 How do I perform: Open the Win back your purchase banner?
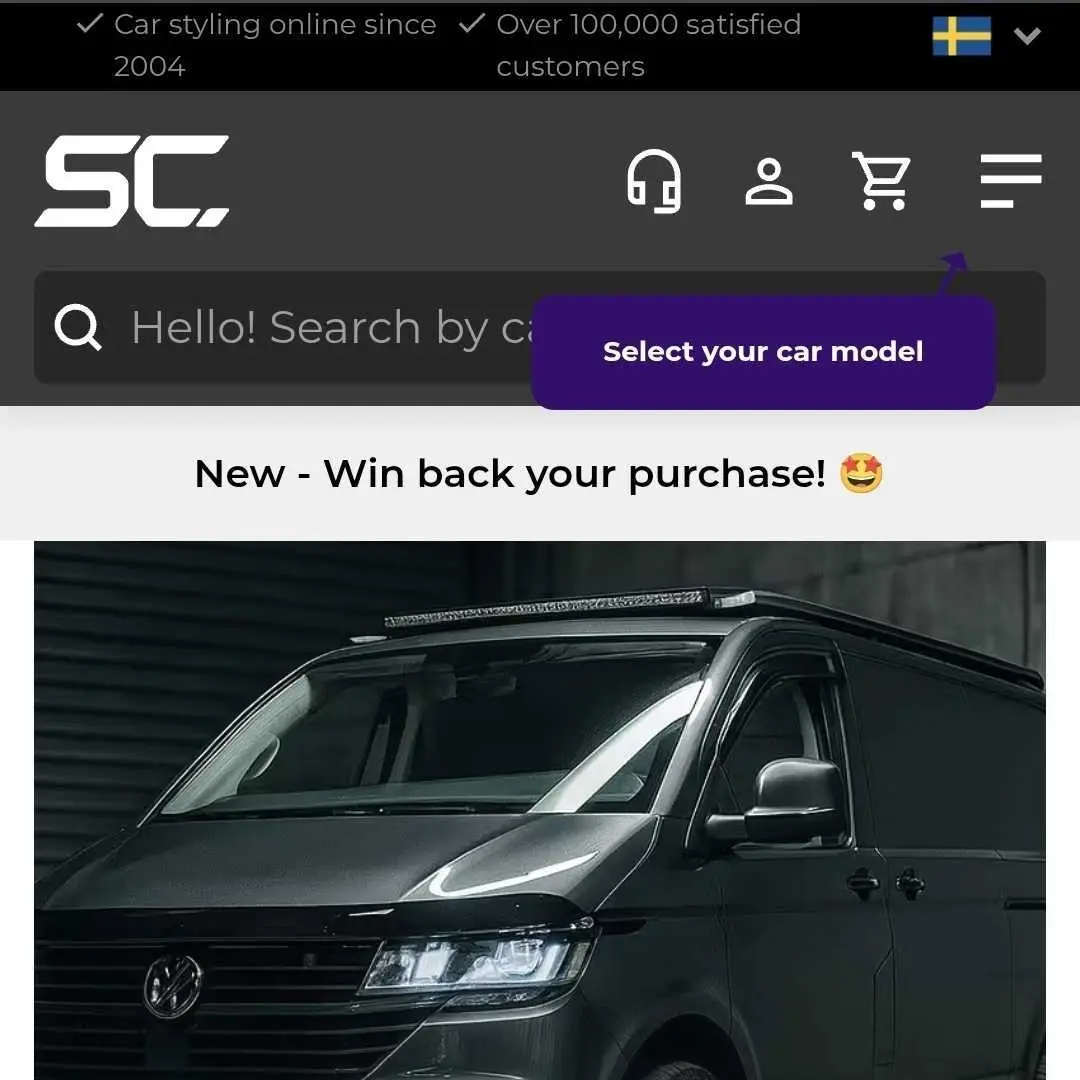click(540, 473)
